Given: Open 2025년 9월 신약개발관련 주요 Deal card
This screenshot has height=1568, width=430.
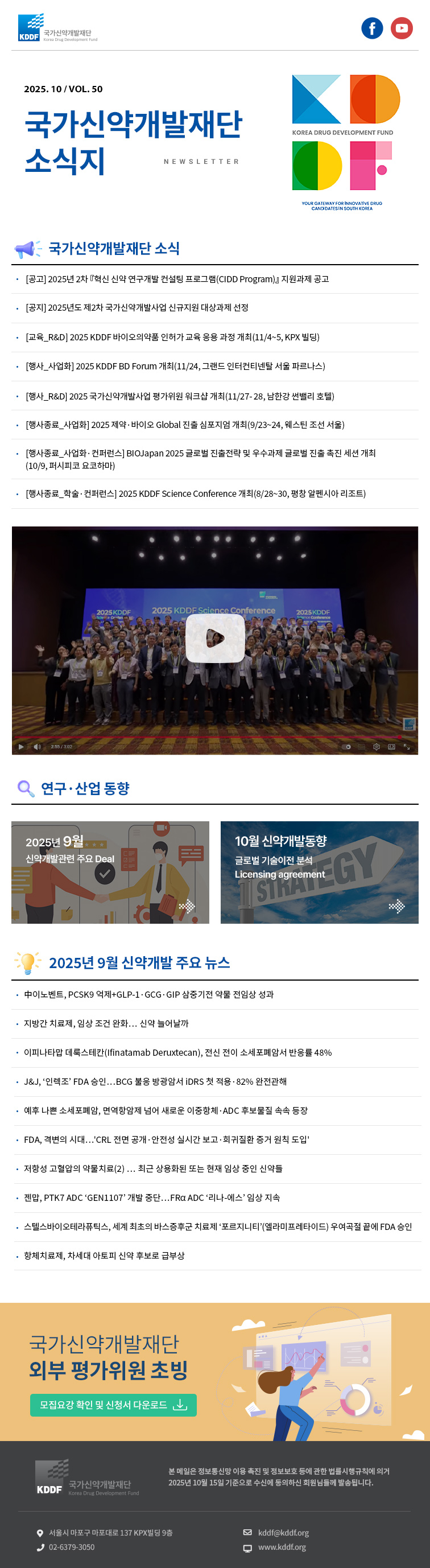Looking at the screenshot, I should (x=110, y=873).
